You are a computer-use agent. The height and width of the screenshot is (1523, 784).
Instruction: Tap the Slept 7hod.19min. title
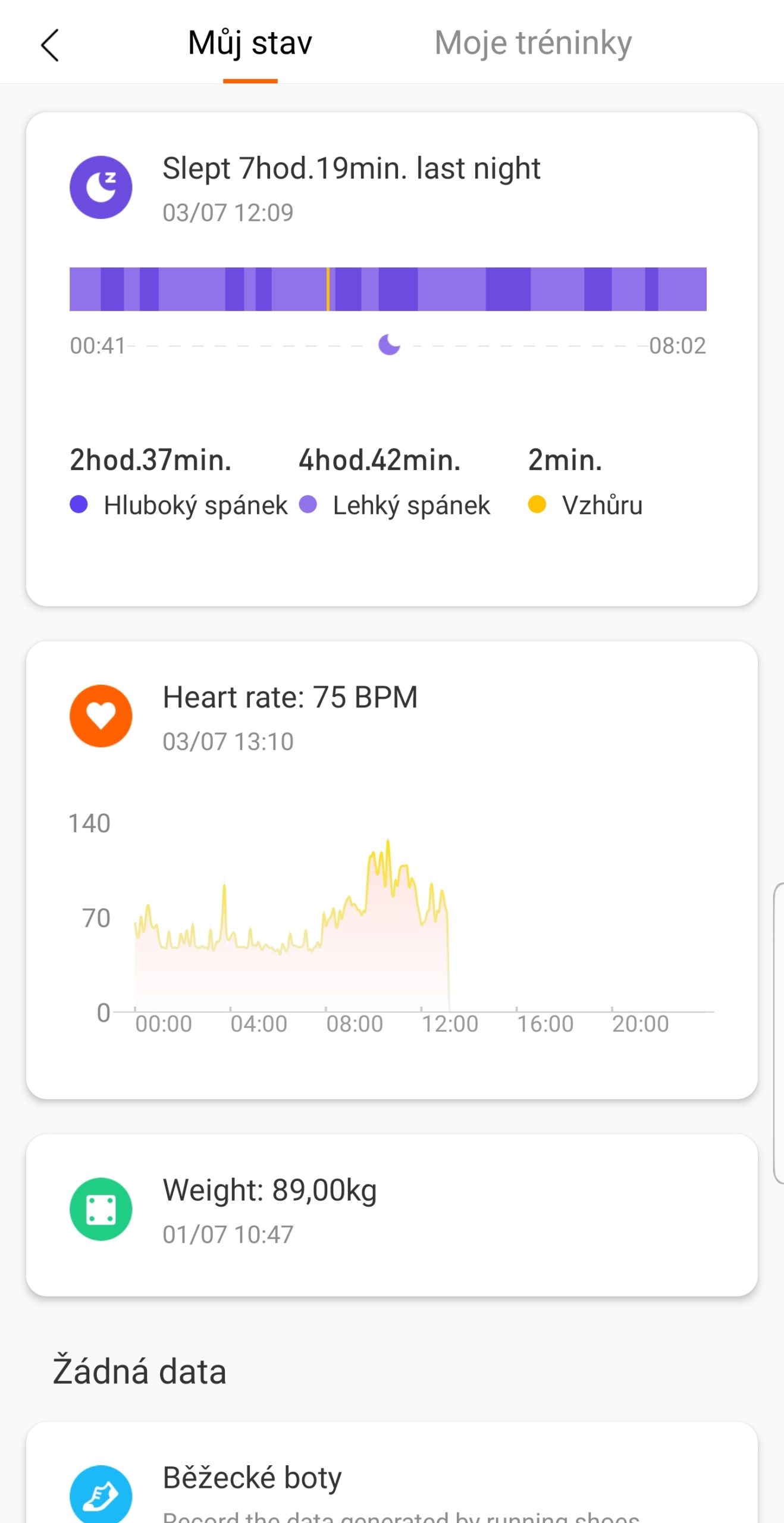coord(351,168)
